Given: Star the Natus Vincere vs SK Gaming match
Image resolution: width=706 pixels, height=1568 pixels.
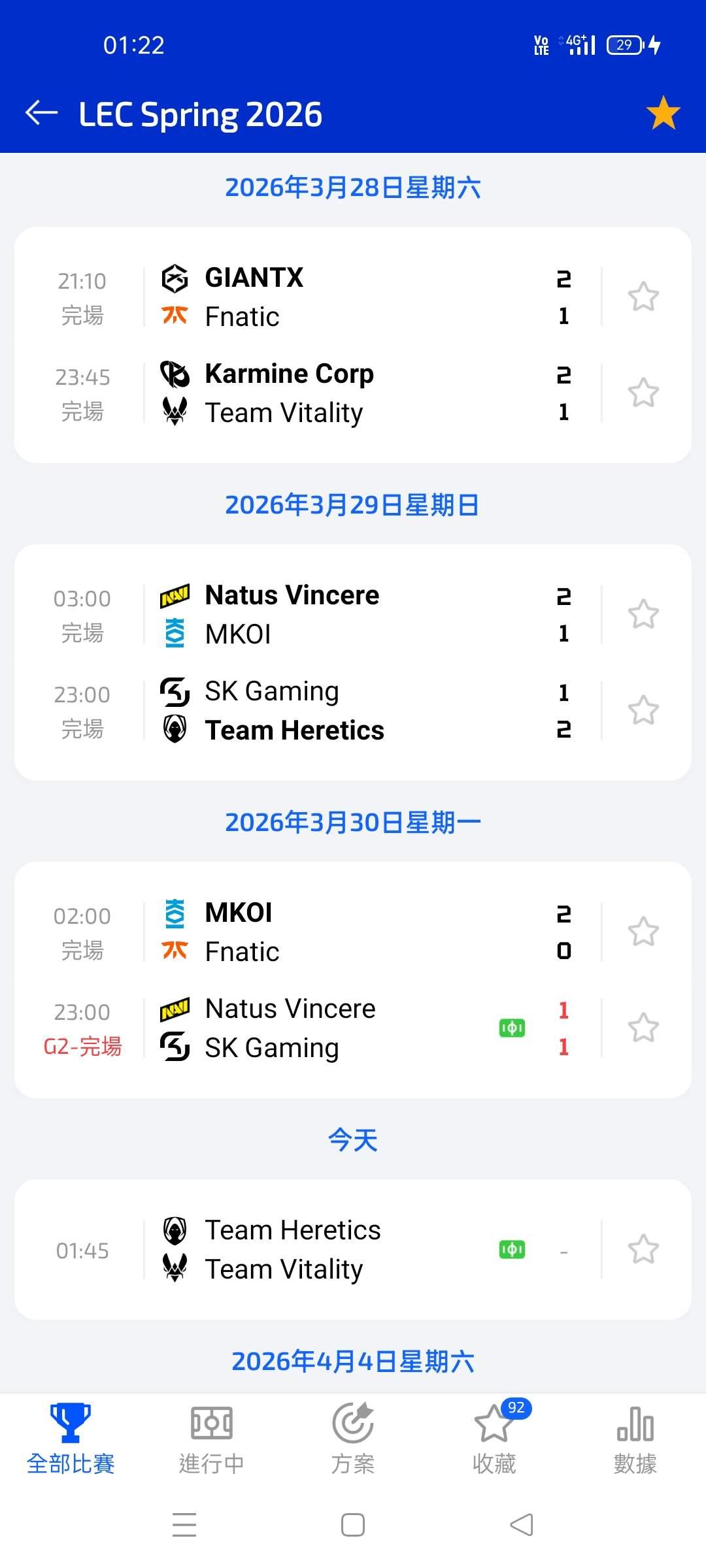Looking at the screenshot, I should pyautogui.click(x=643, y=1028).
